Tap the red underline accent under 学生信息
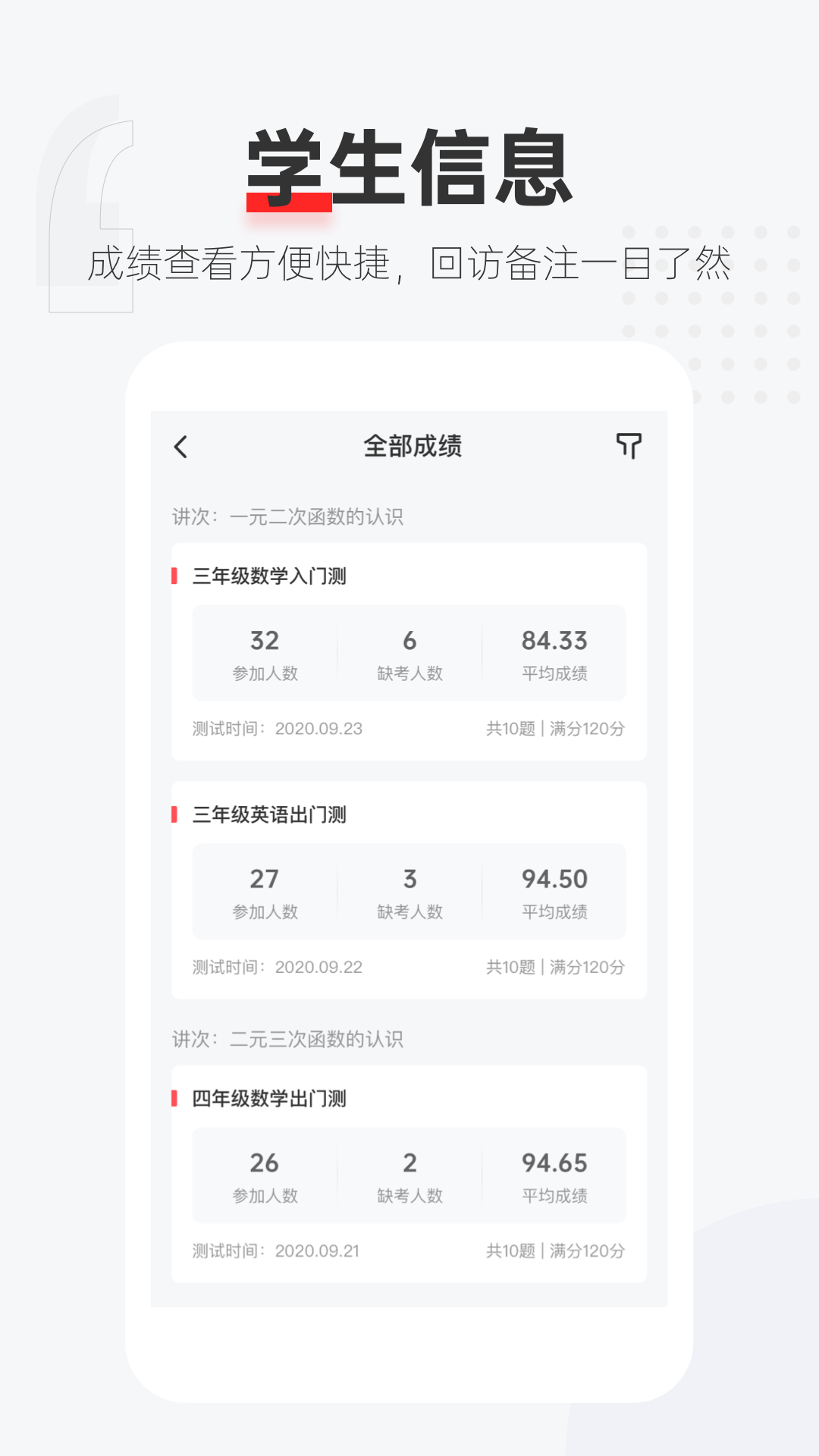Viewport: 819px width, 1456px height. click(287, 203)
